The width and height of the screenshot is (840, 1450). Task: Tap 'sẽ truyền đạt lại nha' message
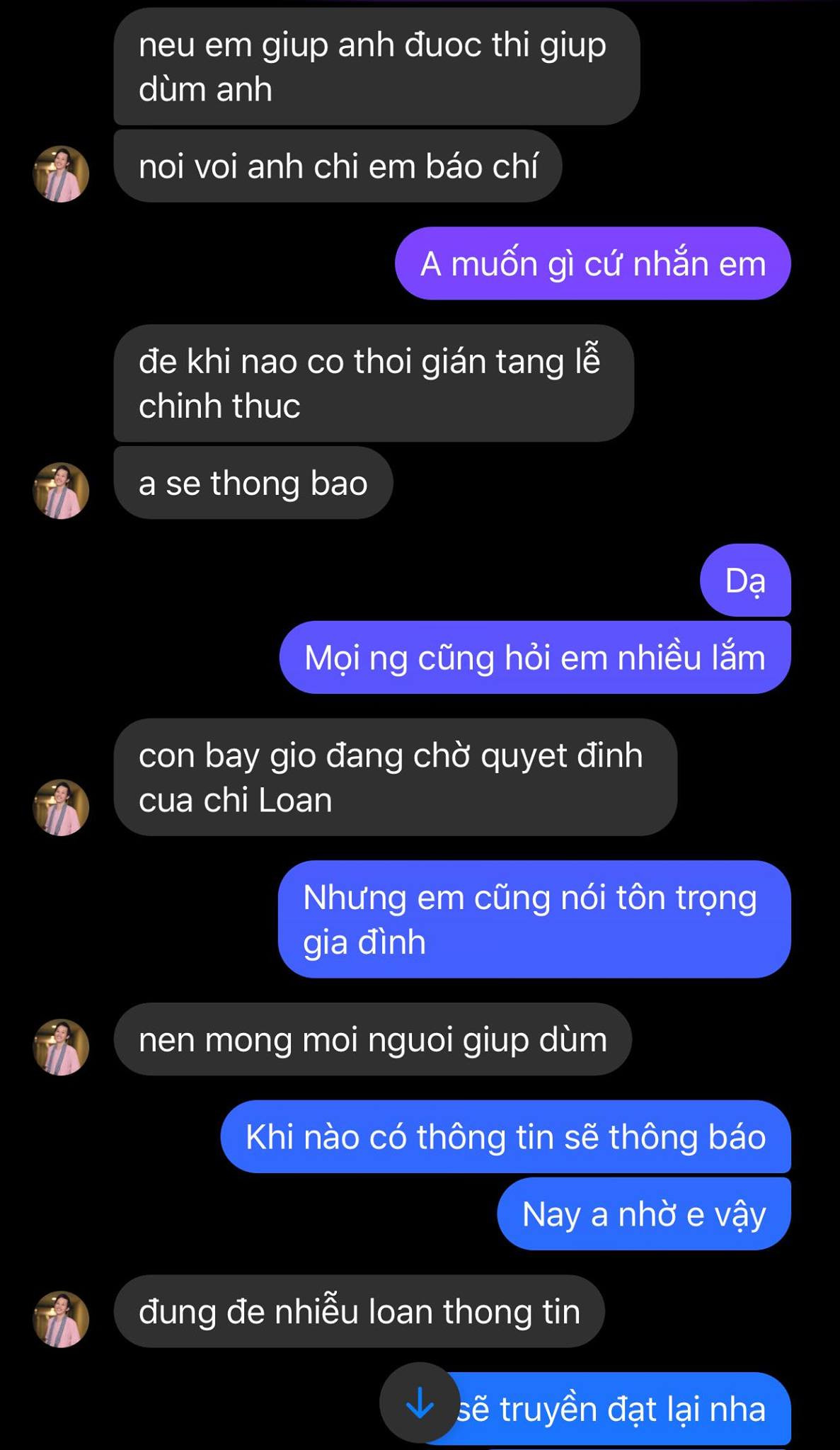(614, 1405)
